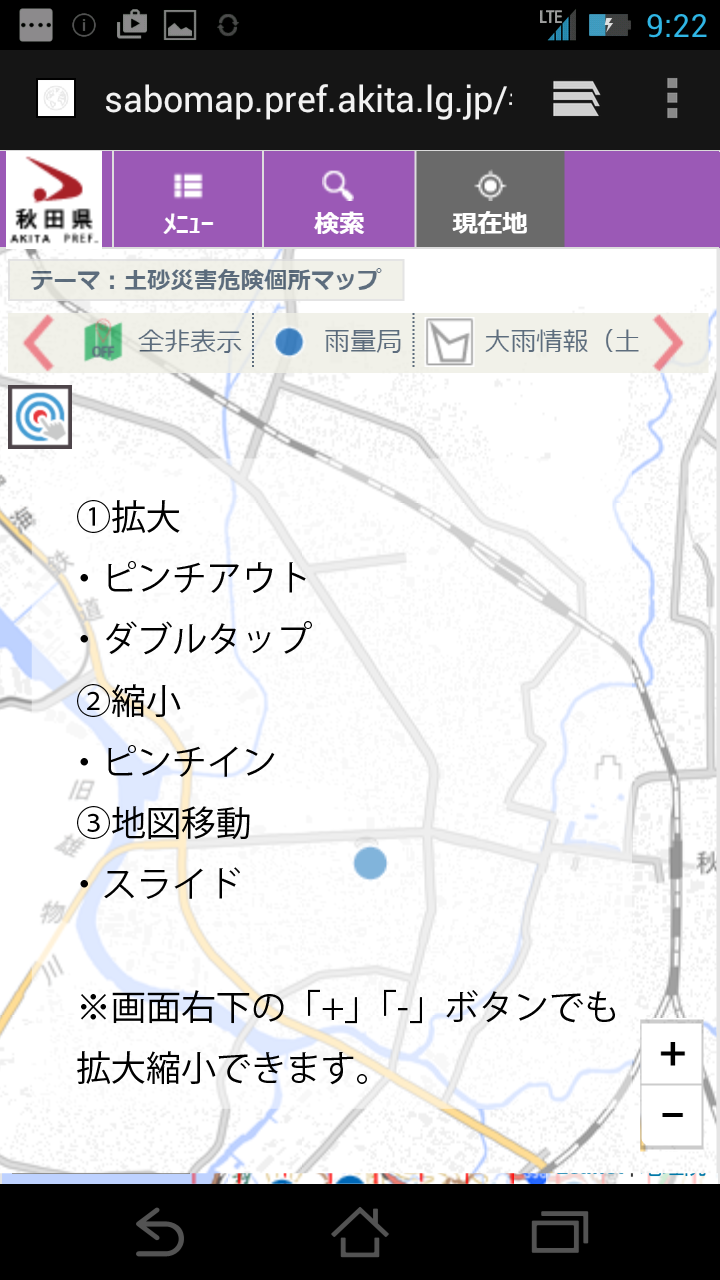Tap the Akita Pref. logo

pyautogui.click(x=54, y=199)
